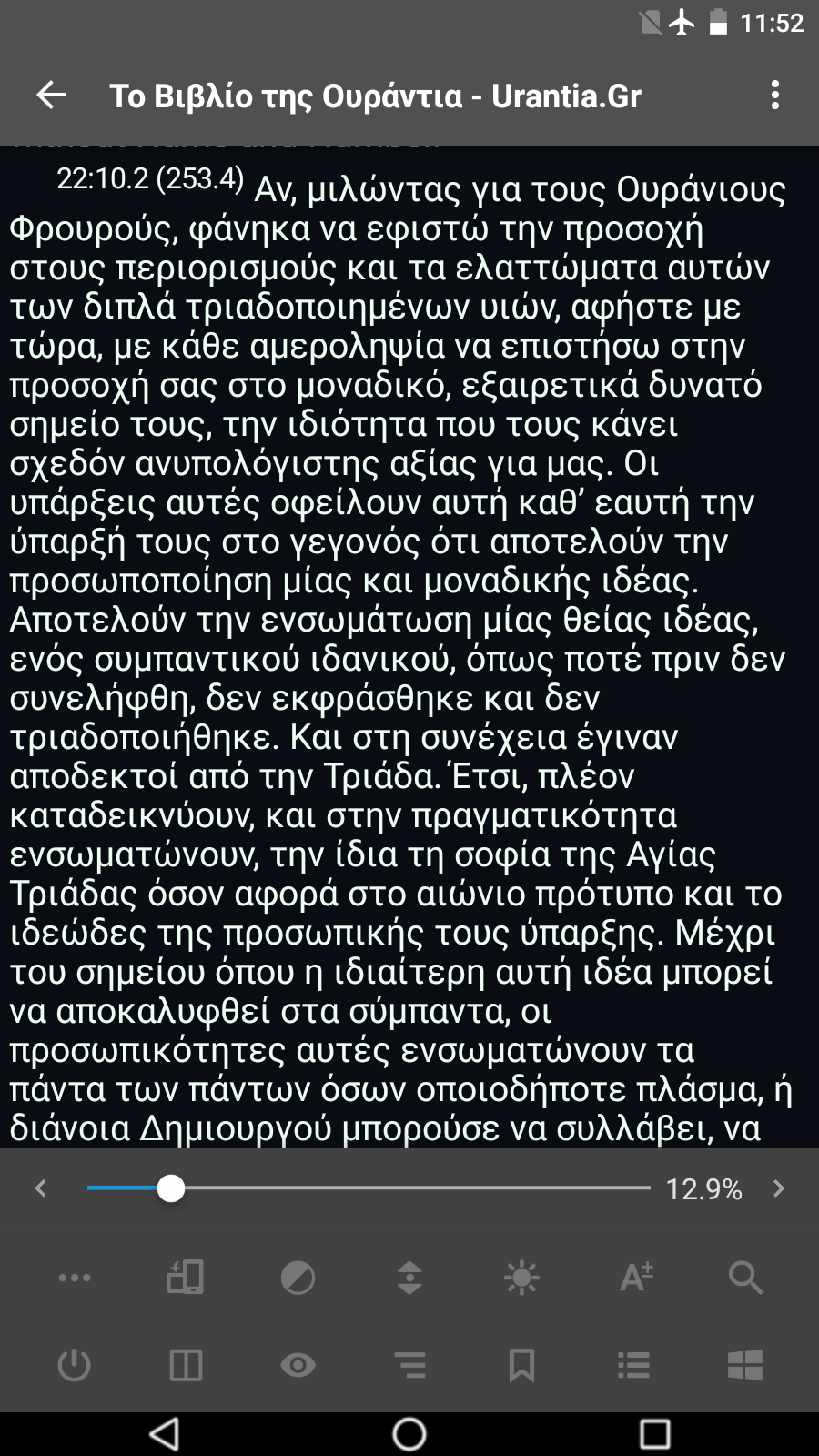The height and width of the screenshot is (1456, 819).
Task: Open the table of contents list
Action: tap(633, 1365)
